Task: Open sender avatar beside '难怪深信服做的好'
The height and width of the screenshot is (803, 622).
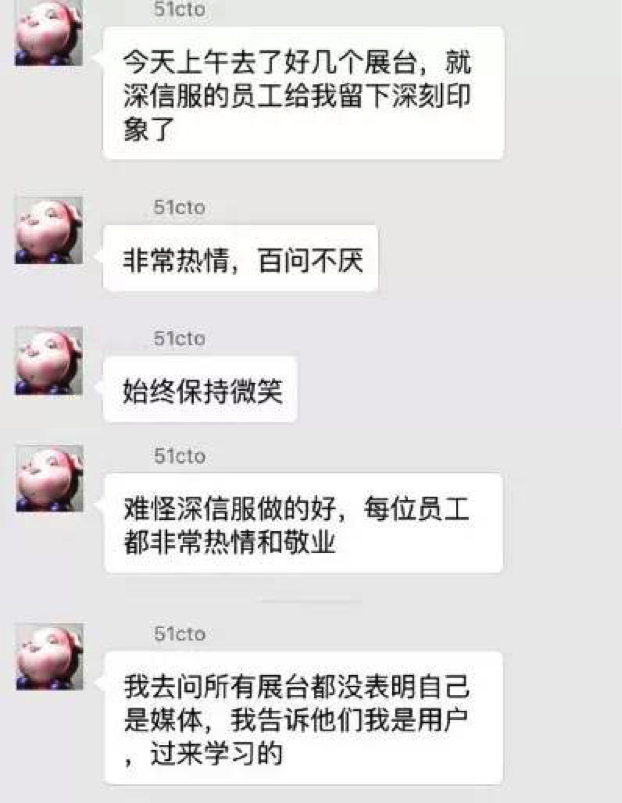Action: point(48,478)
